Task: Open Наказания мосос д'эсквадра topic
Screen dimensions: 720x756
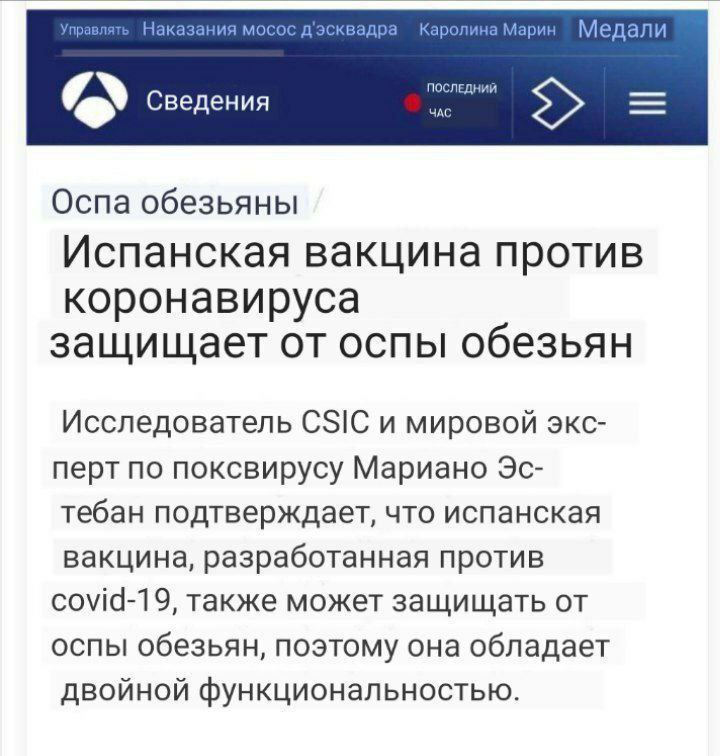Action: (x=270, y=29)
